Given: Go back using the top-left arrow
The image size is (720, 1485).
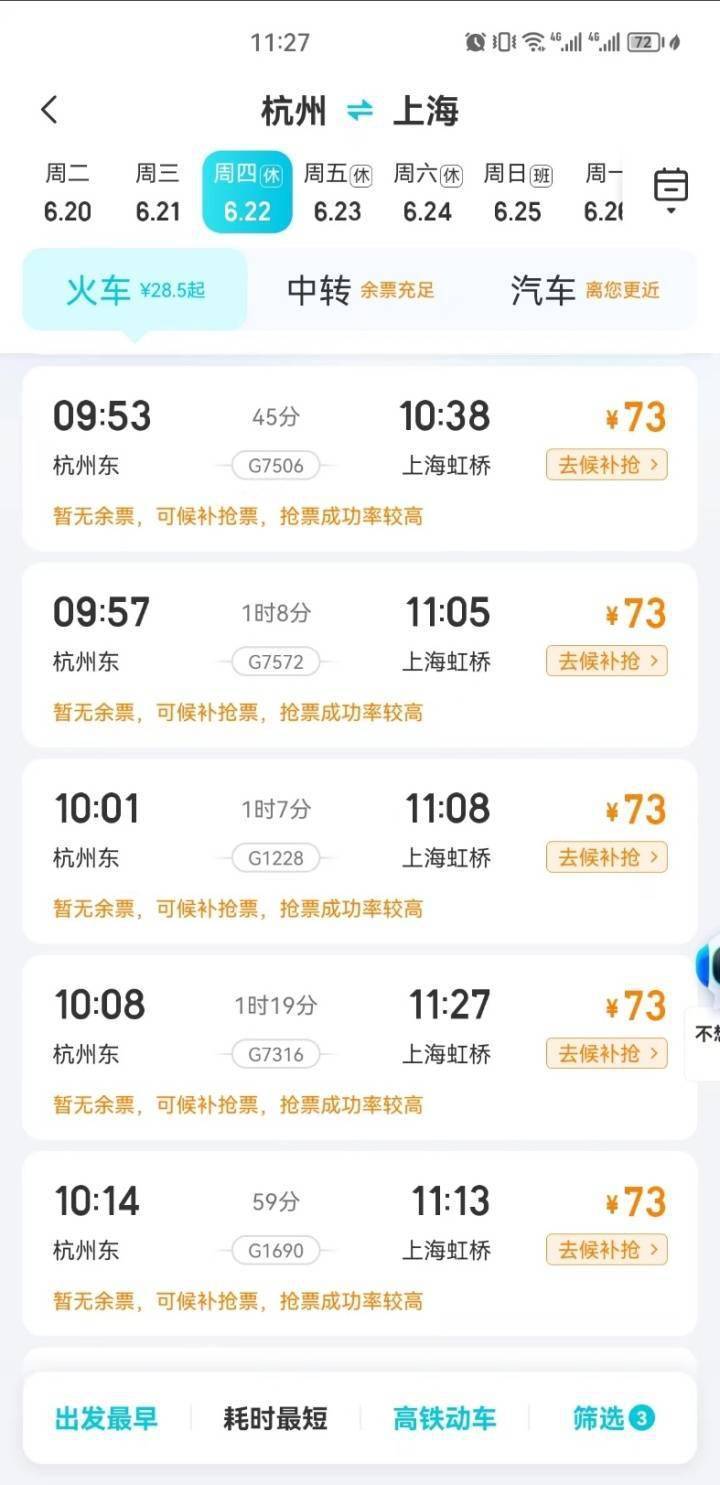Looking at the screenshot, I should 49,110.
